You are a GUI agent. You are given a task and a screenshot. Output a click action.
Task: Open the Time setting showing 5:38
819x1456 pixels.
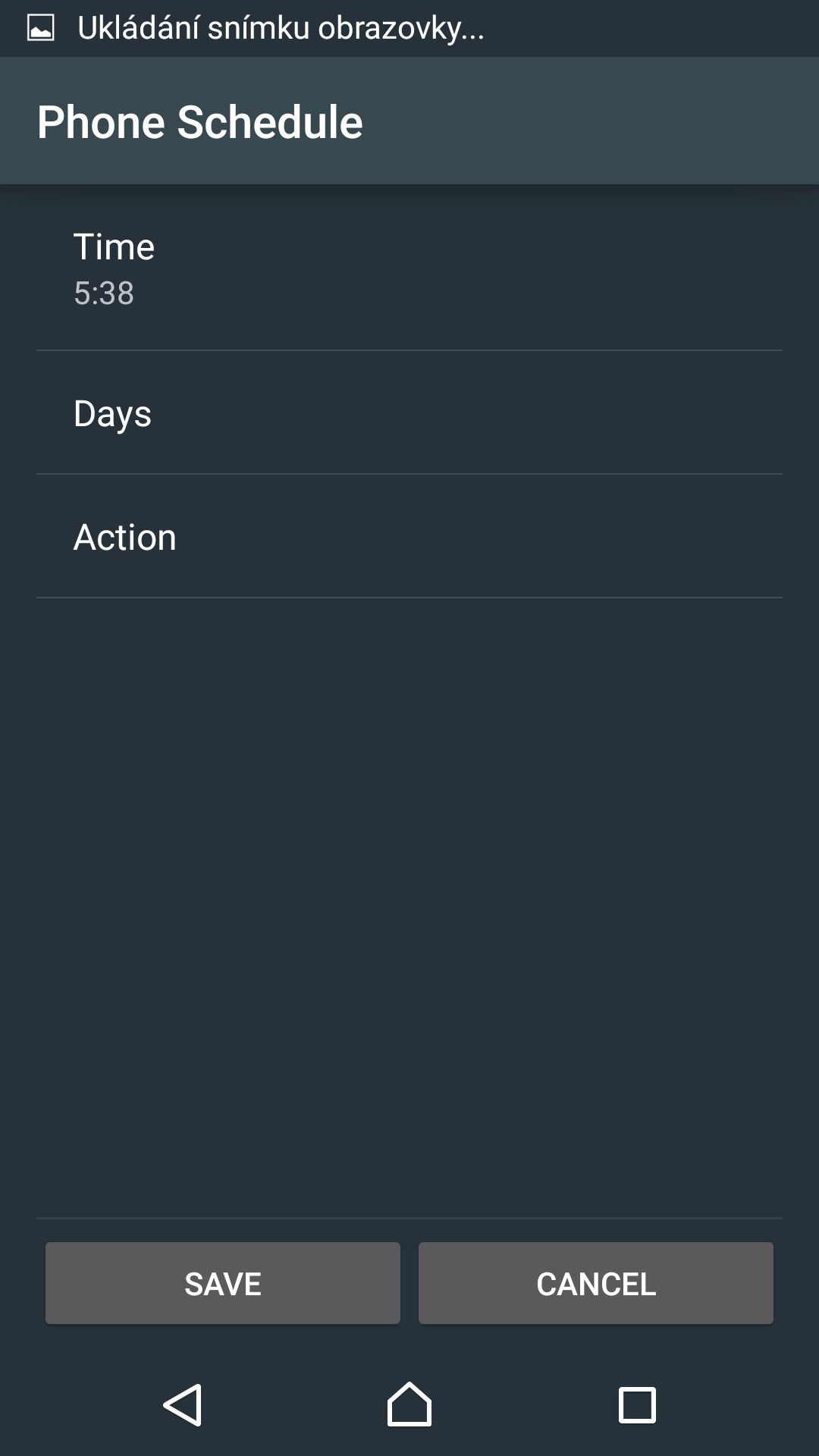[409, 268]
